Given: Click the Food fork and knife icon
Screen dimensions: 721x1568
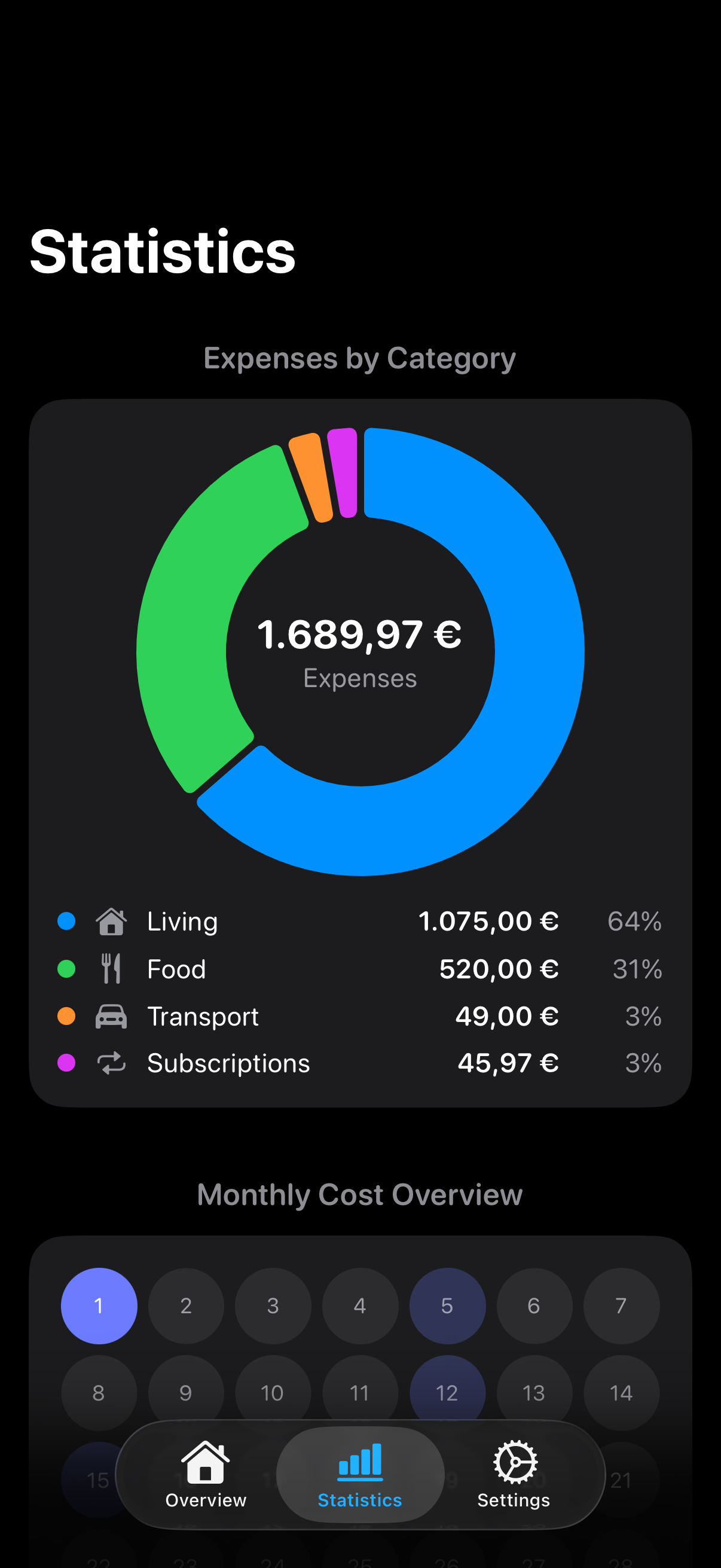Looking at the screenshot, I should click(111, 968).
